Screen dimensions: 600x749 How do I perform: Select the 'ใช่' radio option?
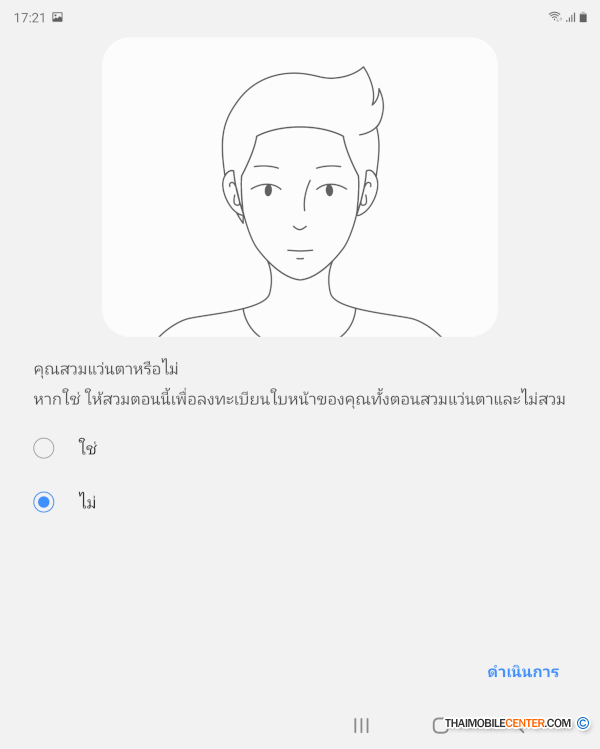44,448
